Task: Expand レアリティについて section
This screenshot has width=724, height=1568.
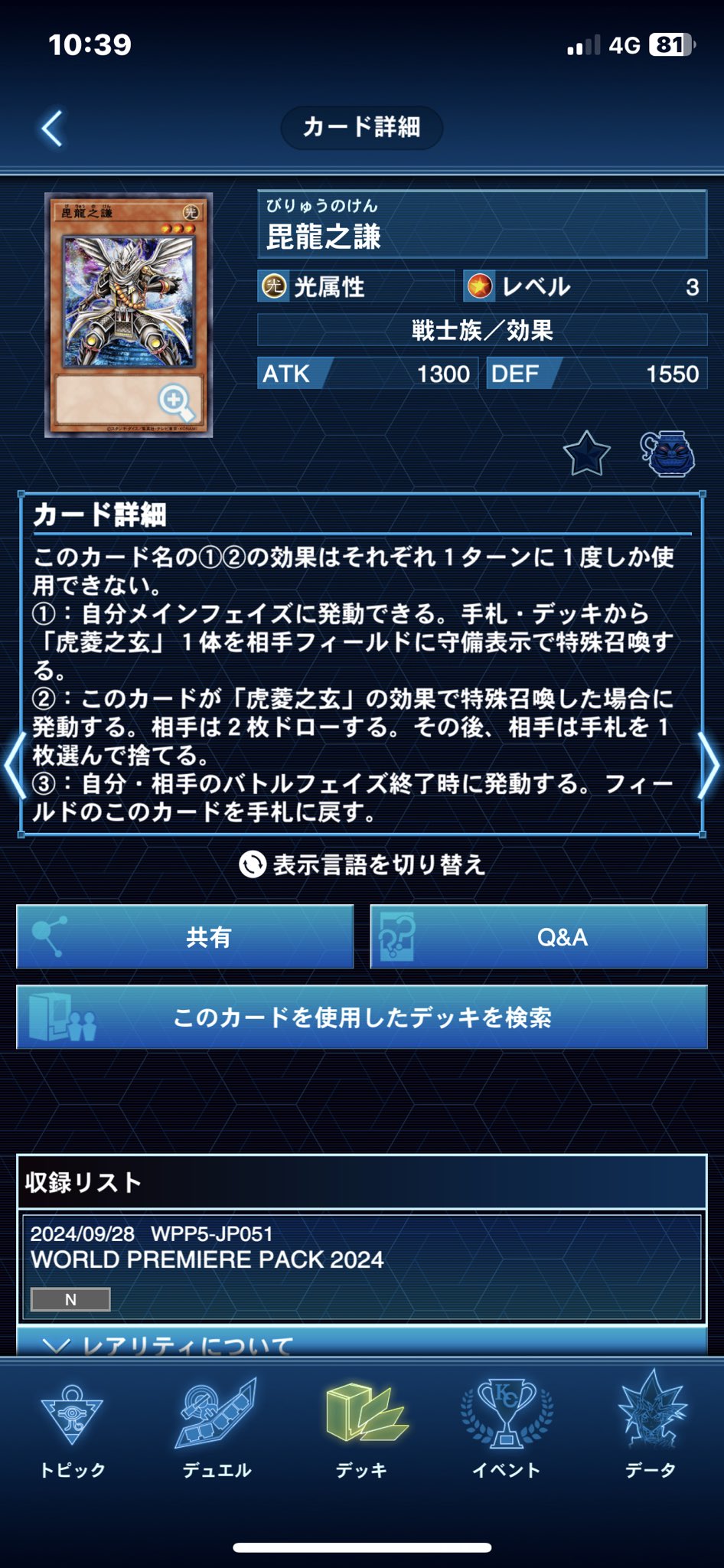Action: click(362, 1344)
